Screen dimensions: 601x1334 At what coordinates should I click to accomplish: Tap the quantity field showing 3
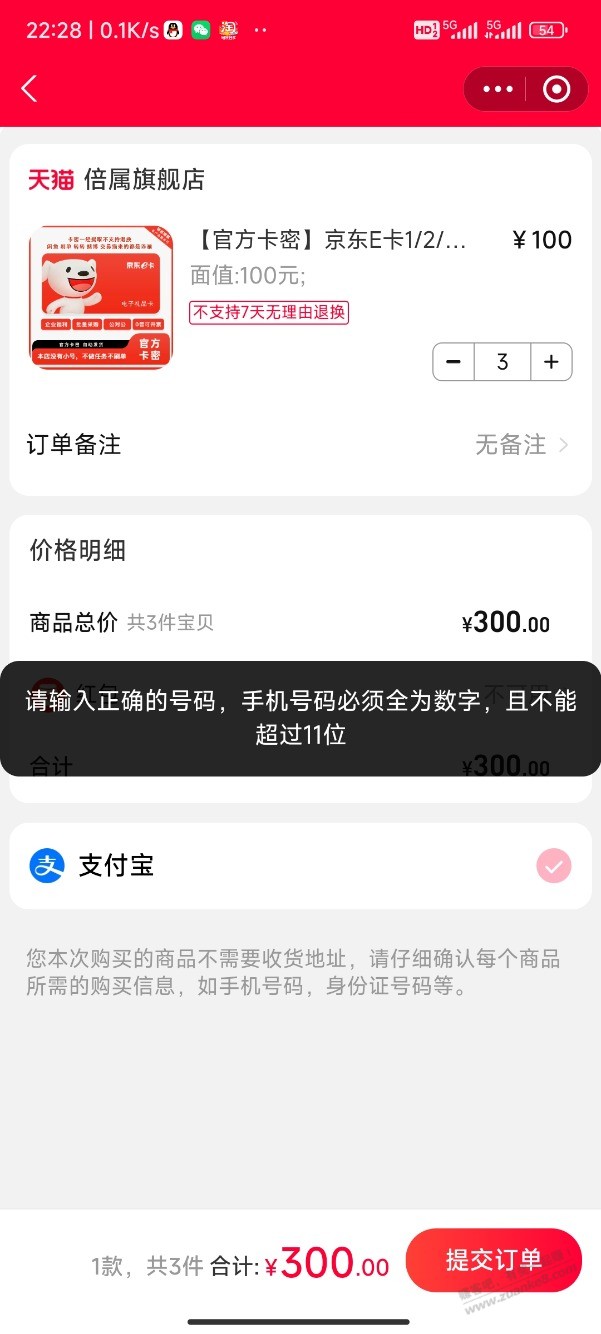502,362
